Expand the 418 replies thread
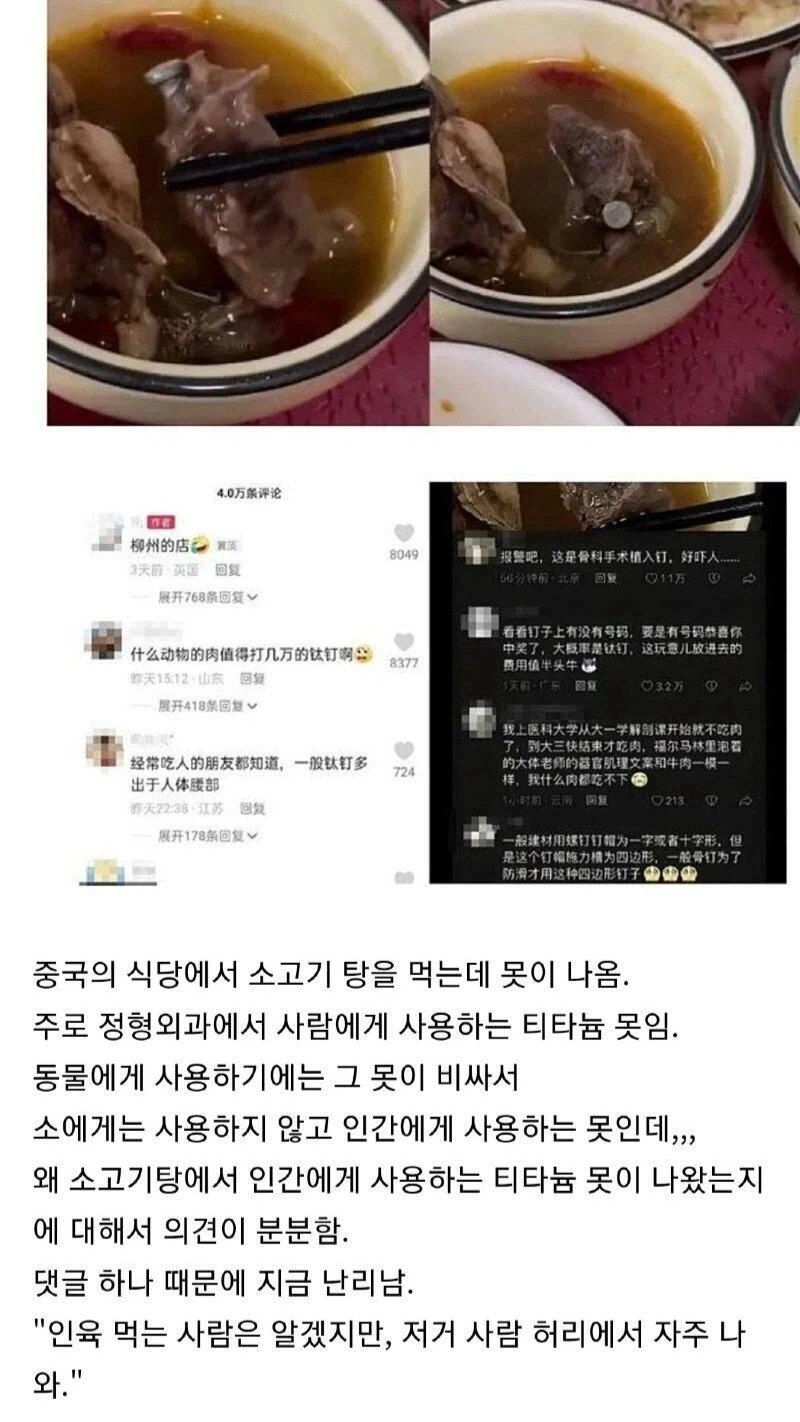The height and width of the screenshot is (1422, 800). [x=203, y=706]
